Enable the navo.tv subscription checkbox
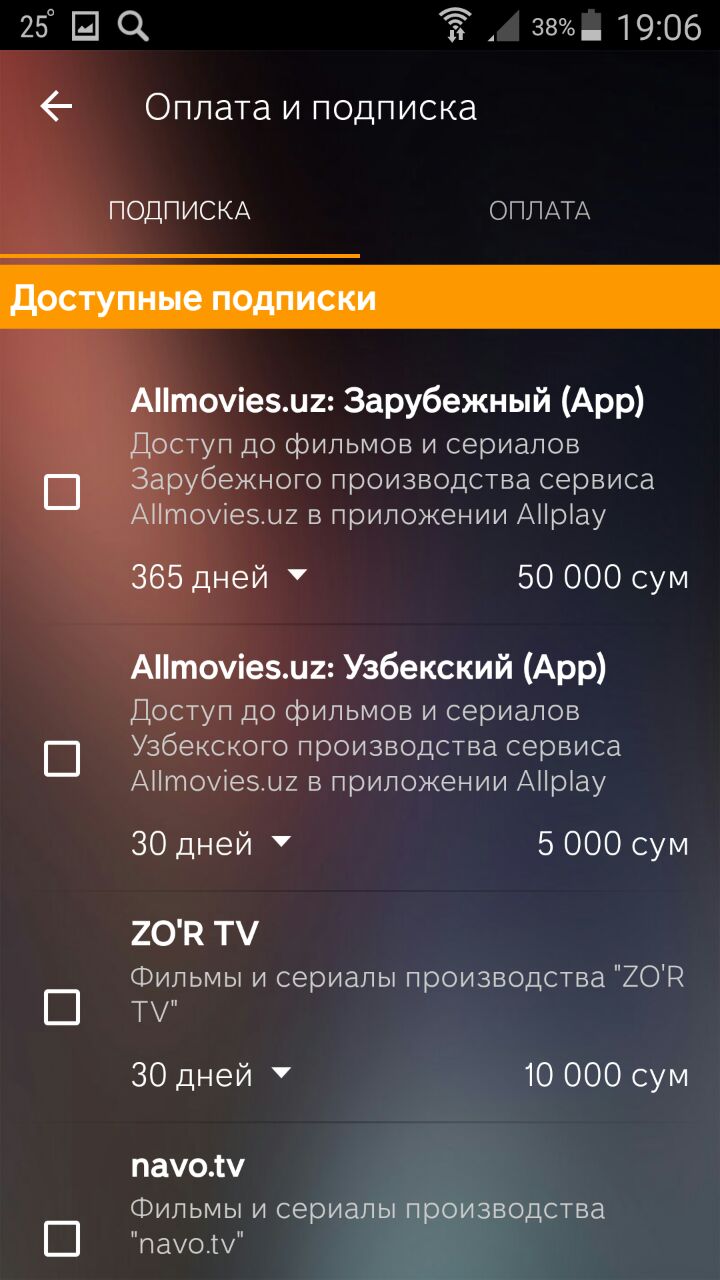This screenshot has height=1280, width=720. pos(62,1239)
